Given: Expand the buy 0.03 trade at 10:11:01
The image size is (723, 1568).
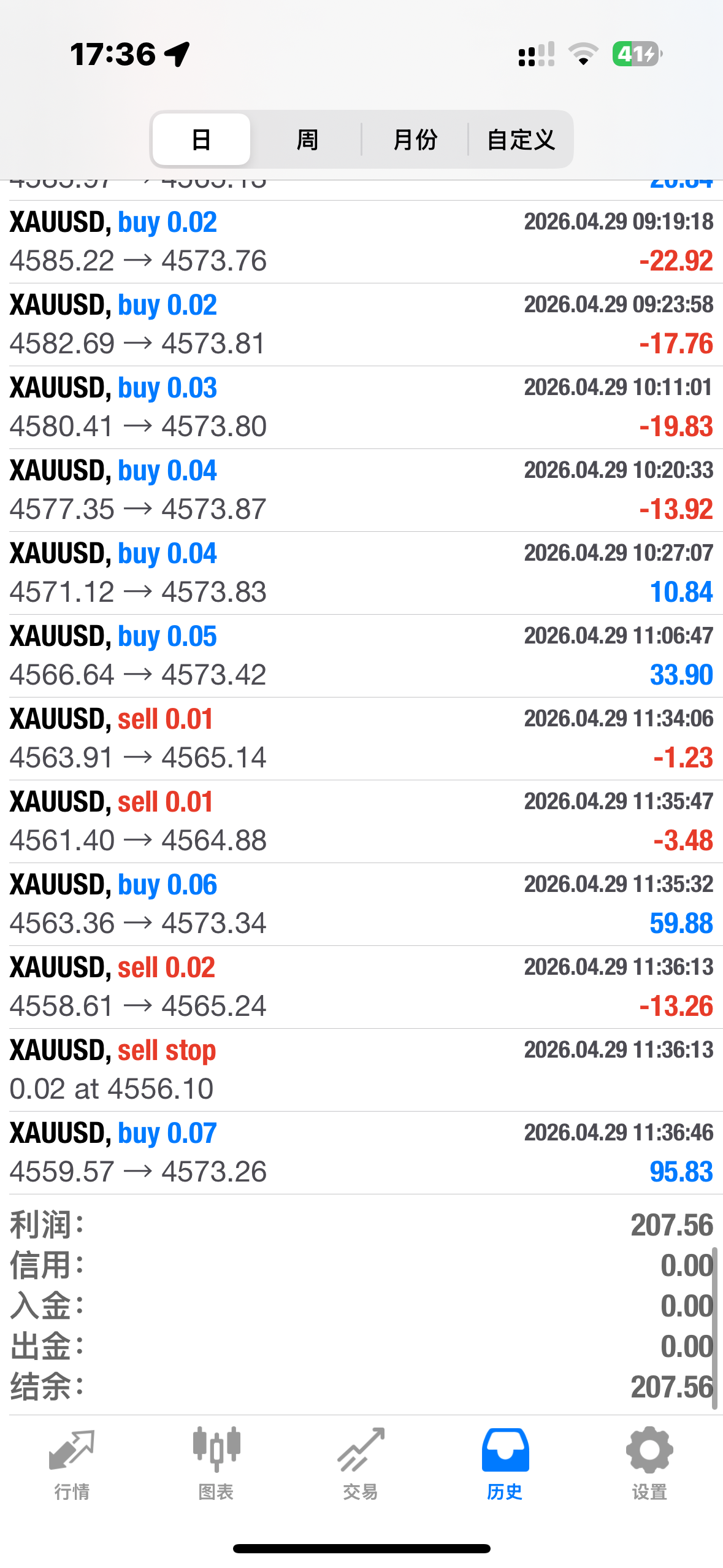Looking at the screenshot, I should tap(361, 407).
